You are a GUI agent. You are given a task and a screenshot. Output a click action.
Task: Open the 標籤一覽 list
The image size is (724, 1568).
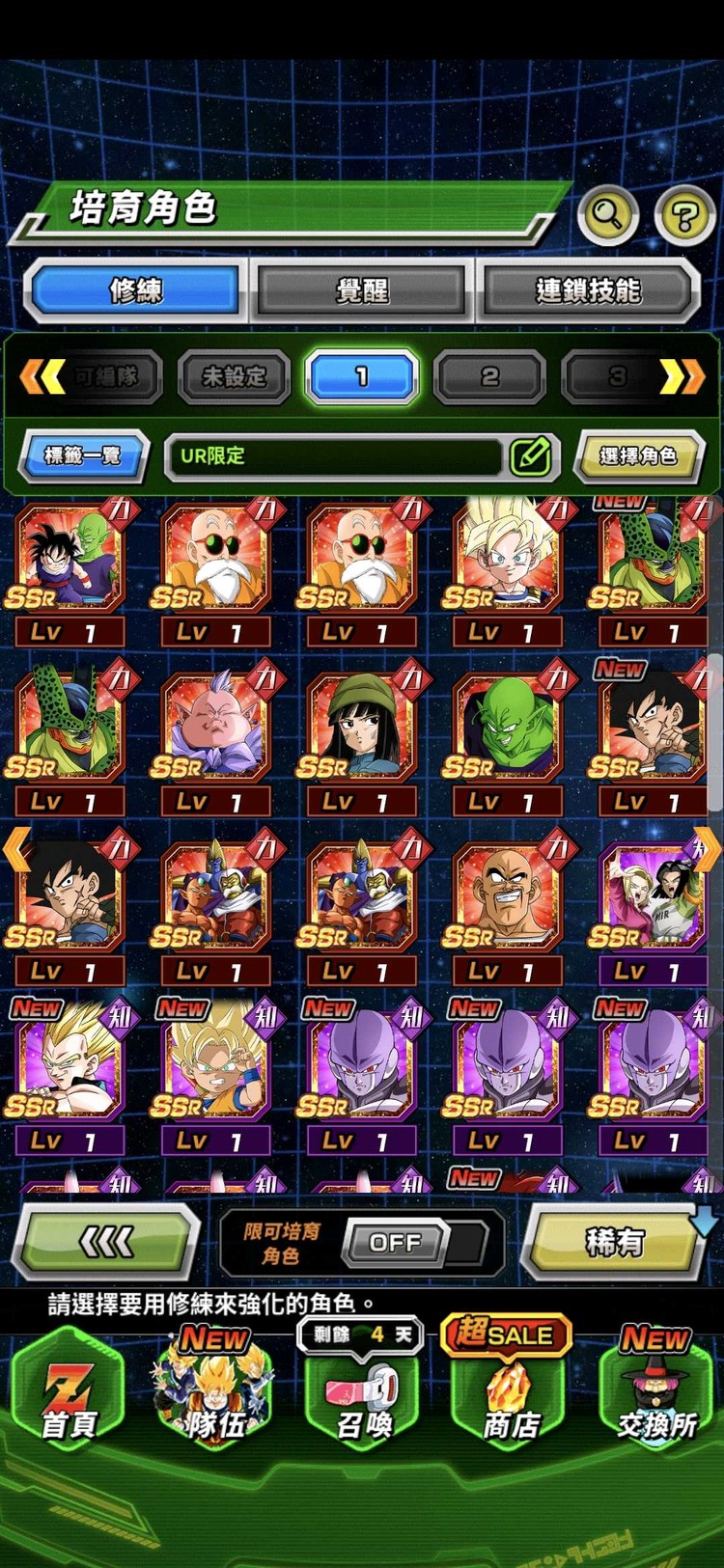(83, 455)
